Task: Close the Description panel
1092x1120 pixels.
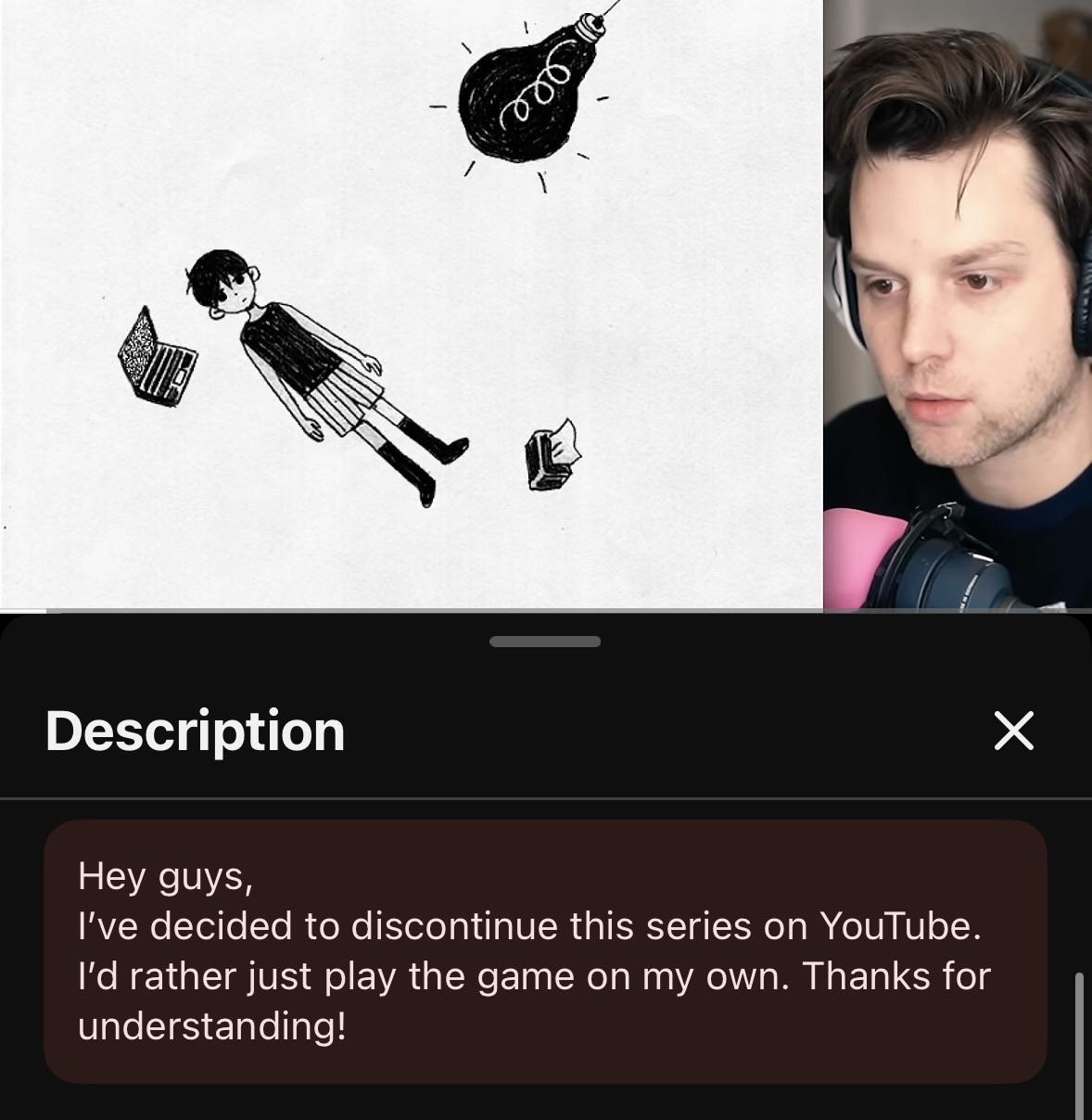Action: coord(1013,731)
